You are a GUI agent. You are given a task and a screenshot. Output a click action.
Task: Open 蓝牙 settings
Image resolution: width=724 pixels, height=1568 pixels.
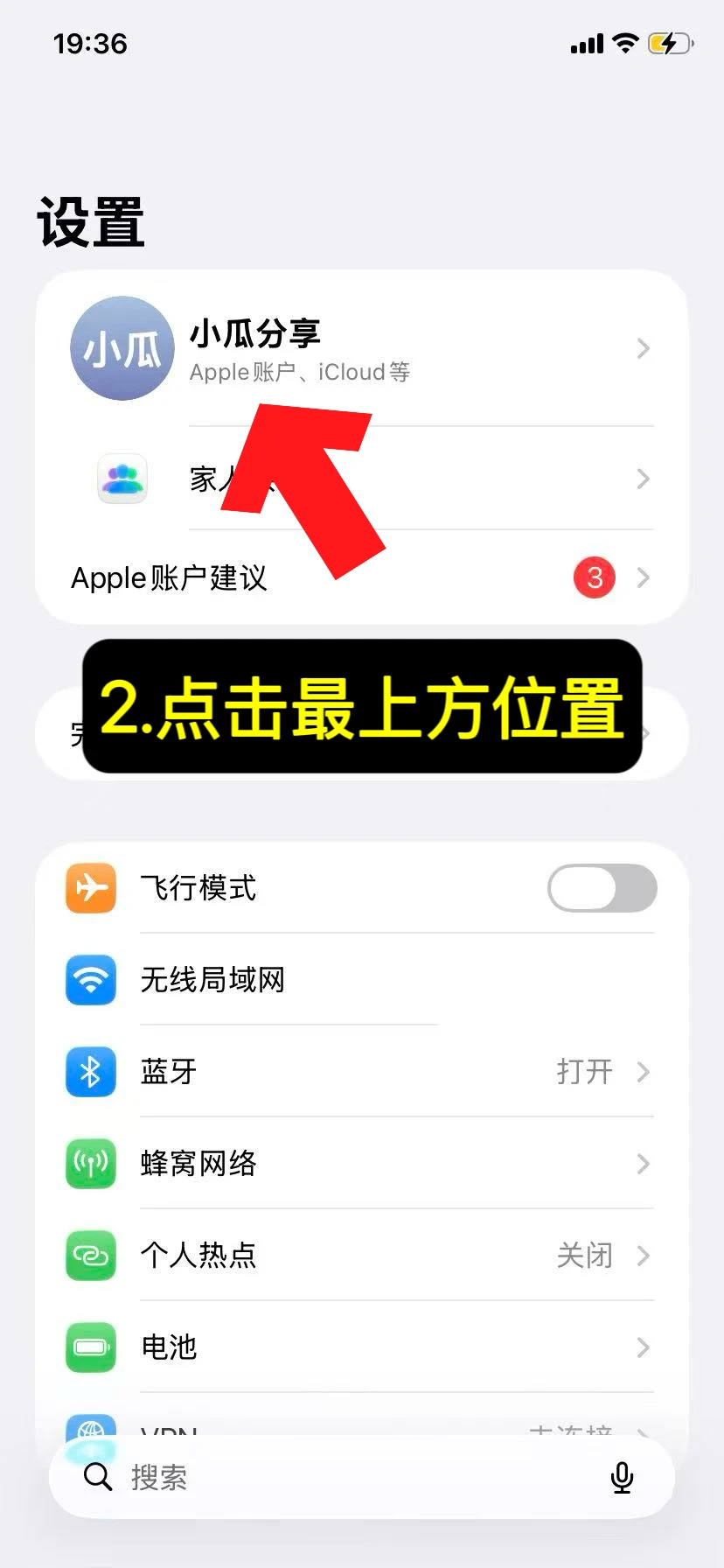[x=362, y=1071]
